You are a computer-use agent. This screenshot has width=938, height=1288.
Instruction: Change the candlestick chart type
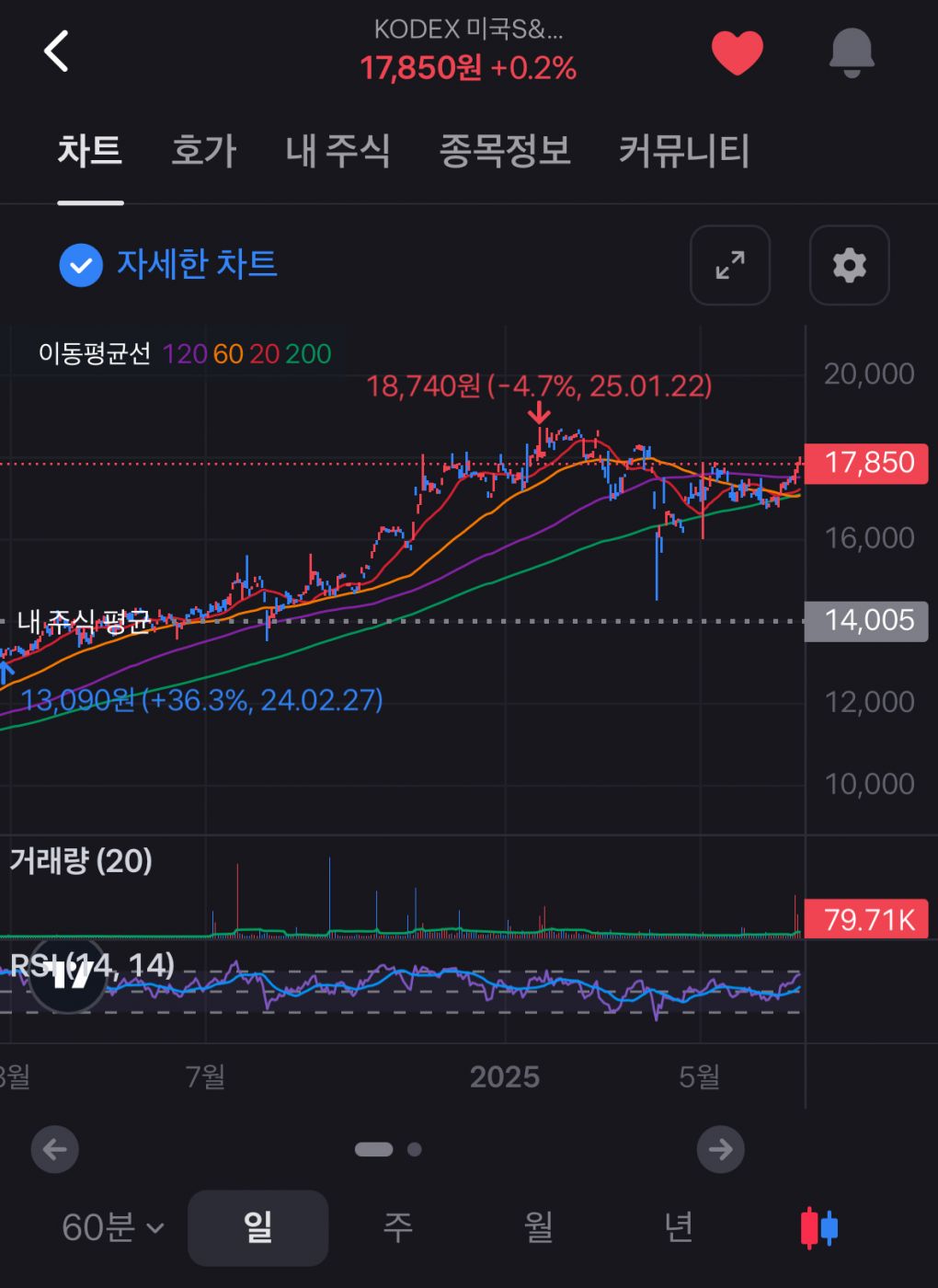click(x=818, y=1227)
